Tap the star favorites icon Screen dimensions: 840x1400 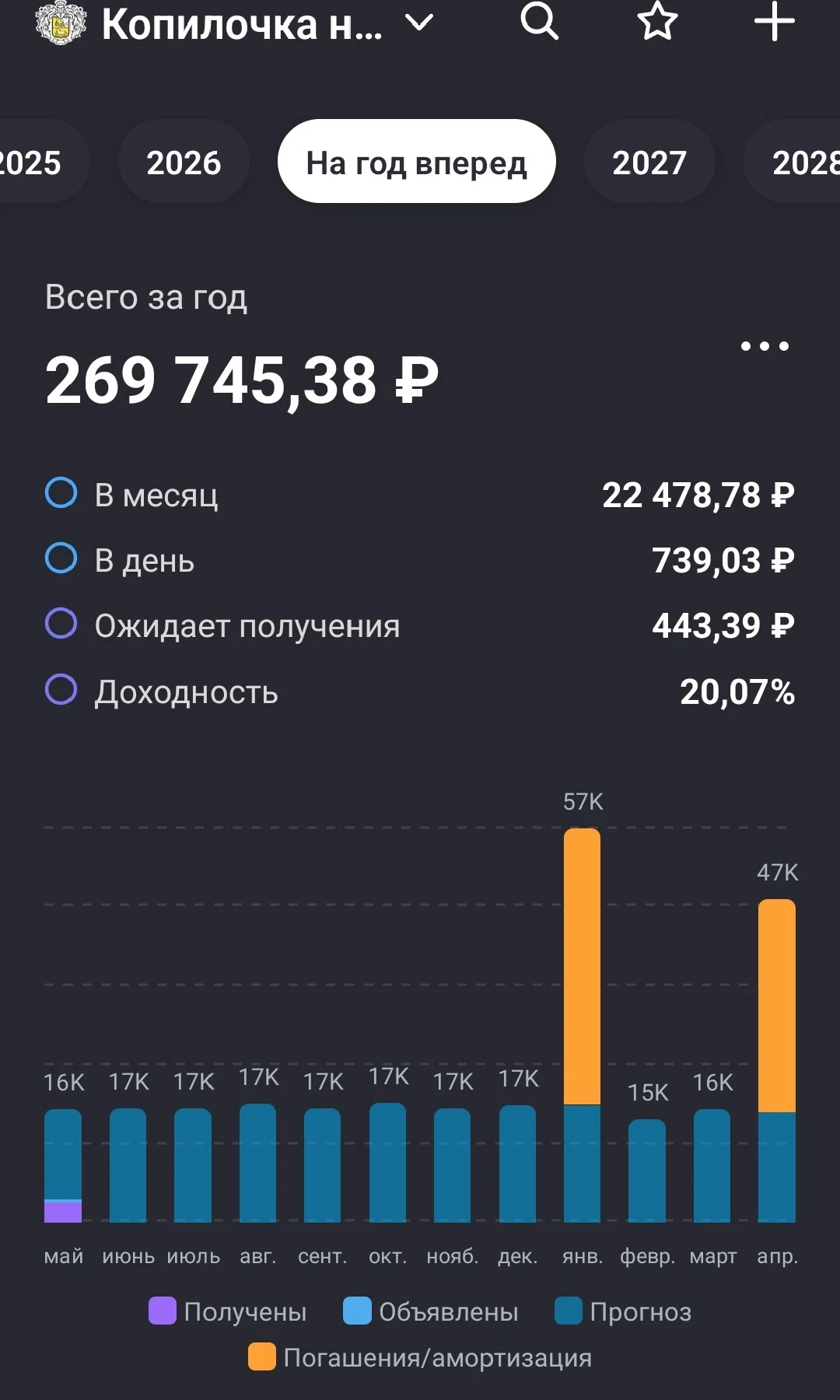coord(657,21)
